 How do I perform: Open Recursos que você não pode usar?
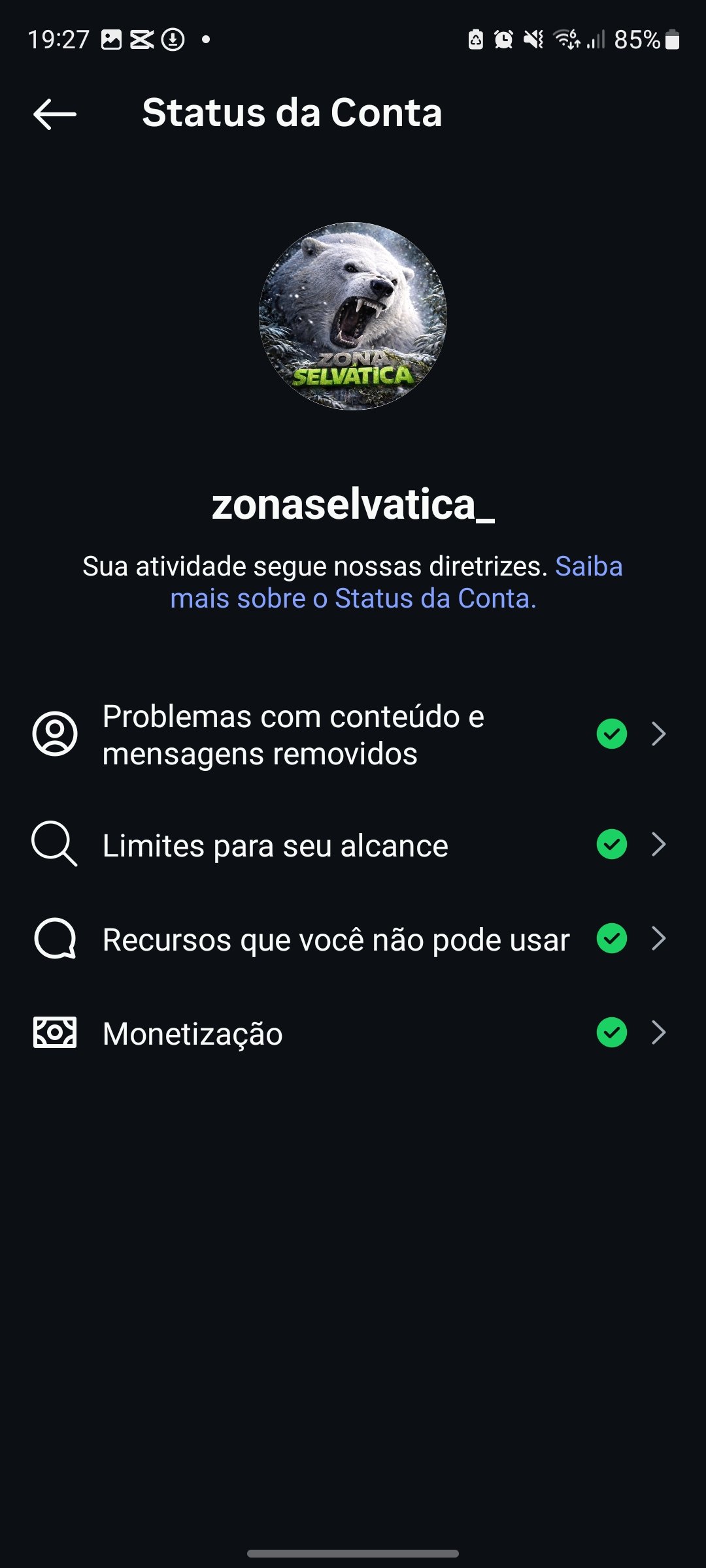352,939
